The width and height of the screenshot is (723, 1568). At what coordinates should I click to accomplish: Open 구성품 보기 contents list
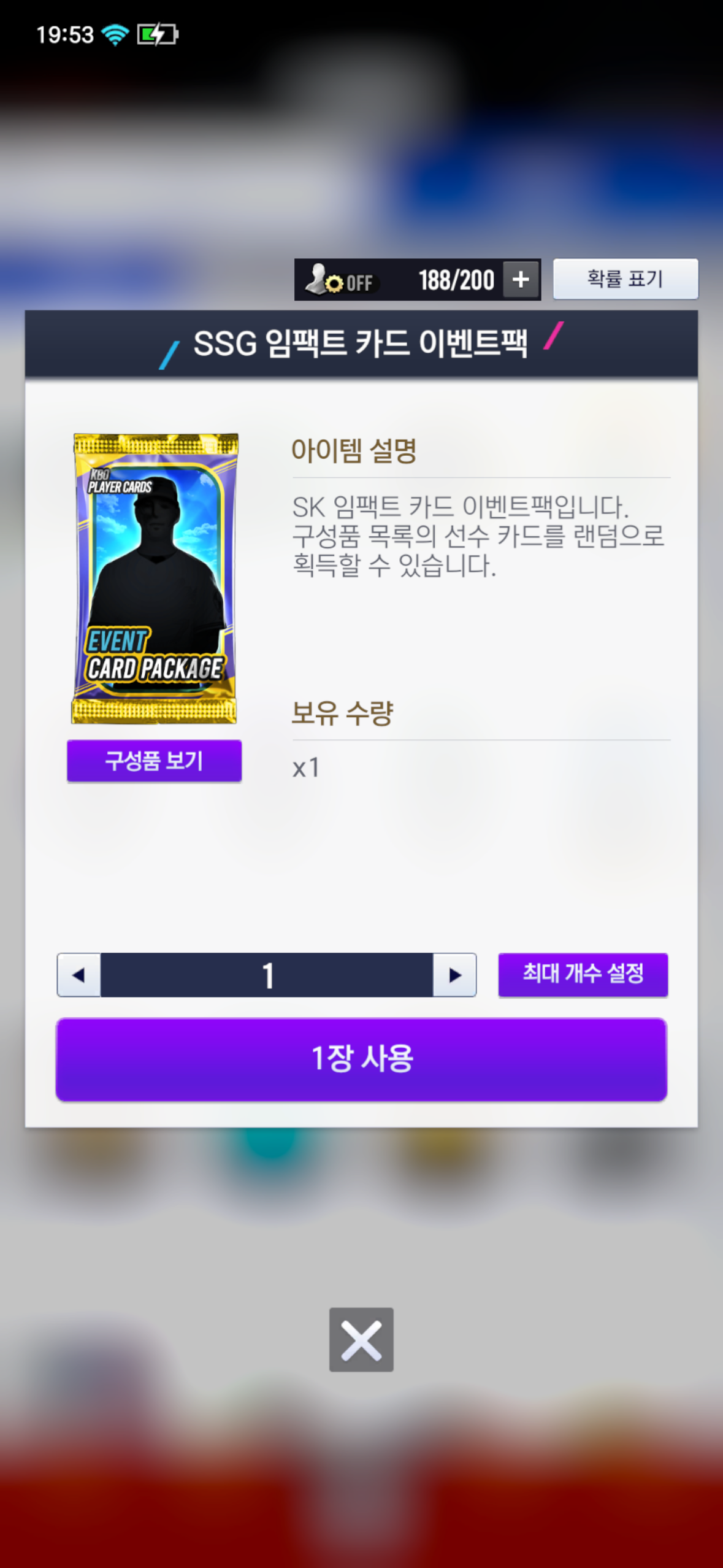click(x=154, y=761)
